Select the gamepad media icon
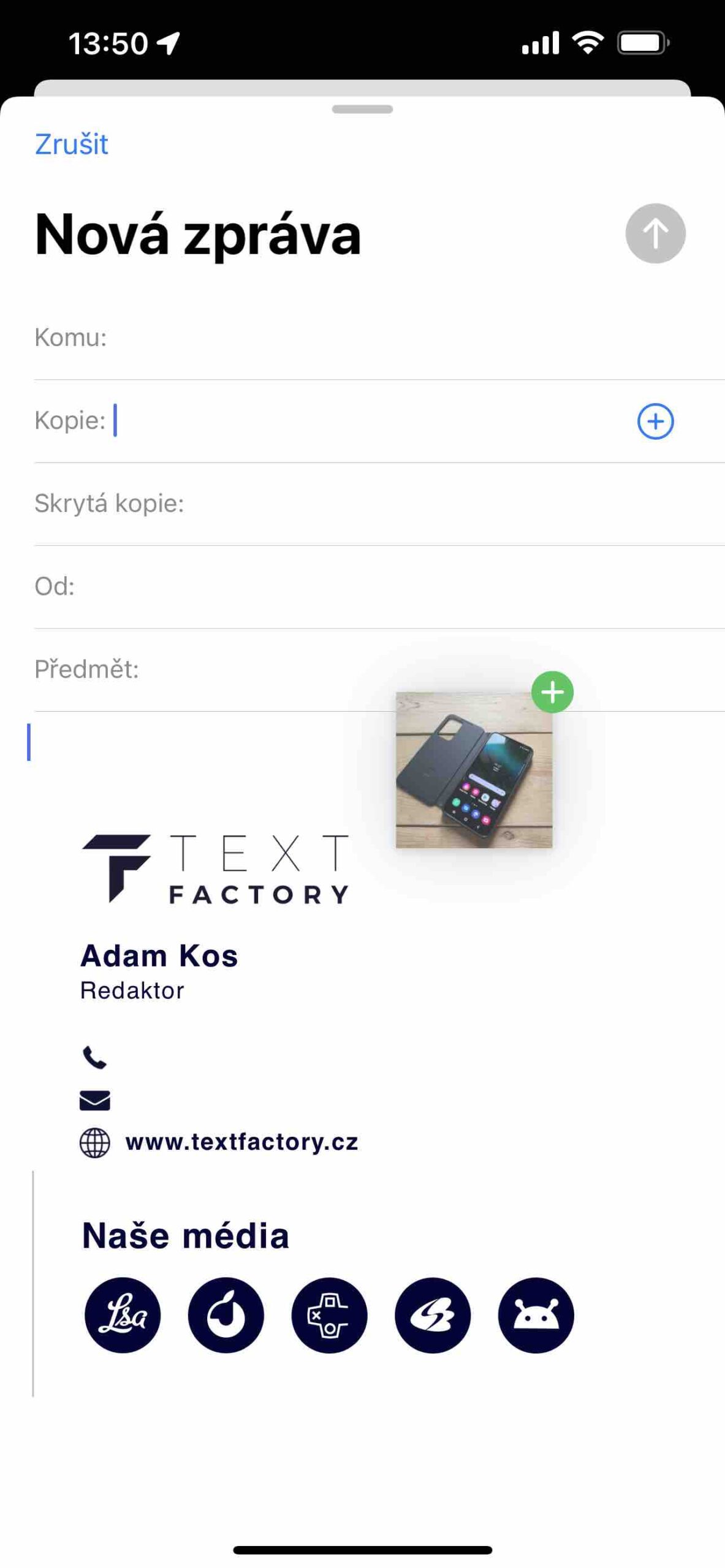This screenshot has height=1568, width=725. click(x=330, y=1315)
